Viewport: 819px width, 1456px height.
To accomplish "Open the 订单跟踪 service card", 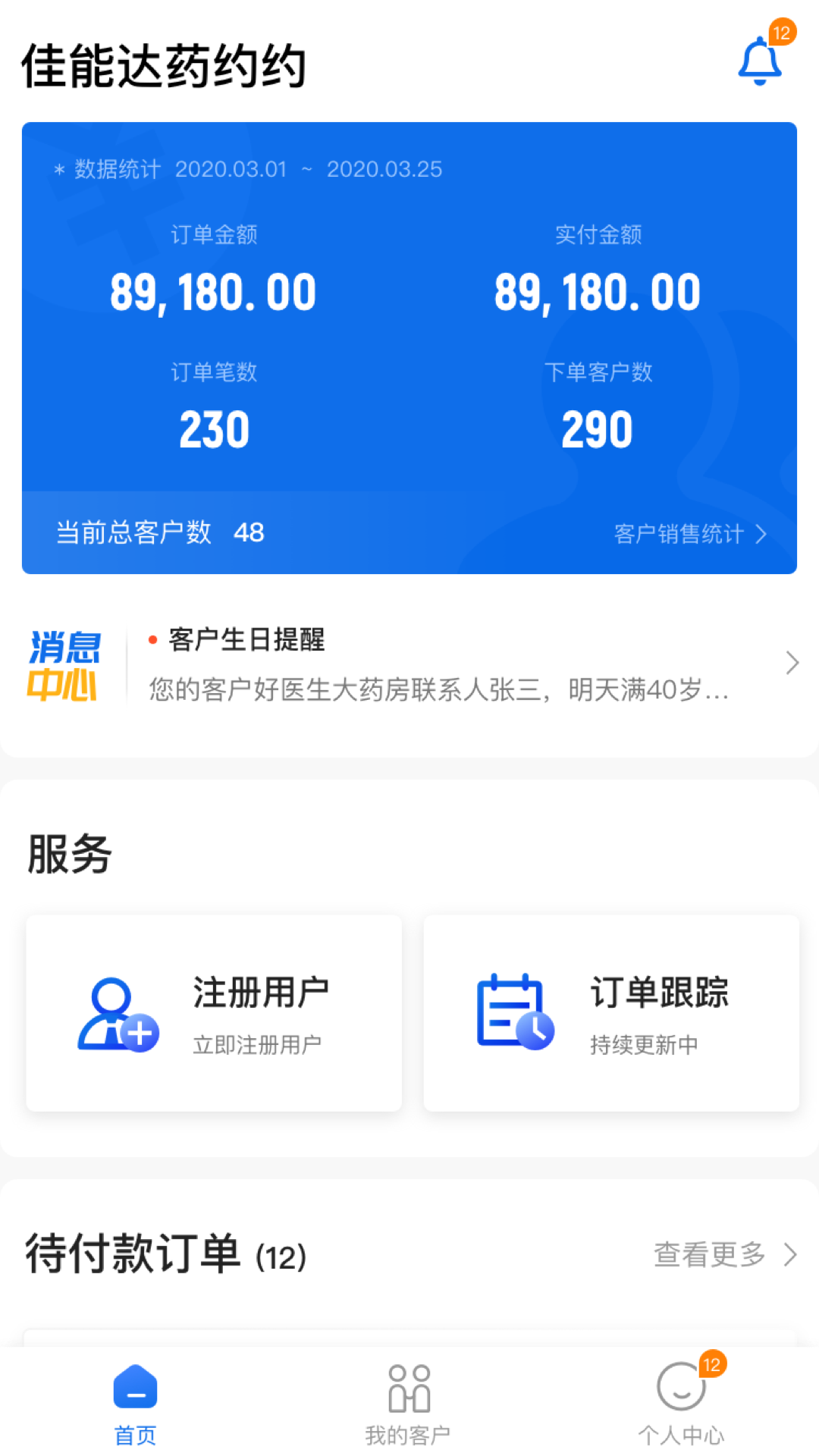I will coord(611,1013).
